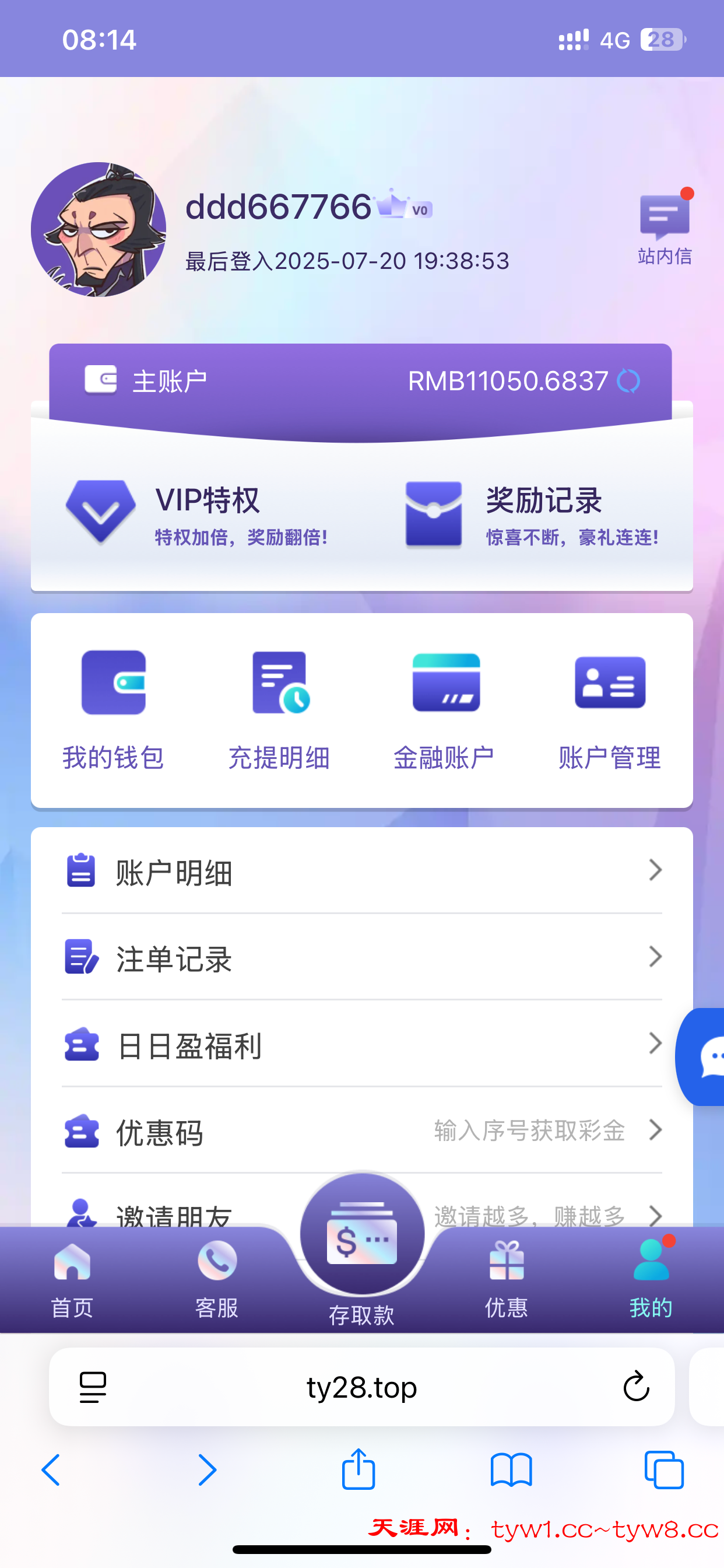This screenshot has height=1568, width=724.
Task: Tap the user profile avatar
Action: point(99,229)
